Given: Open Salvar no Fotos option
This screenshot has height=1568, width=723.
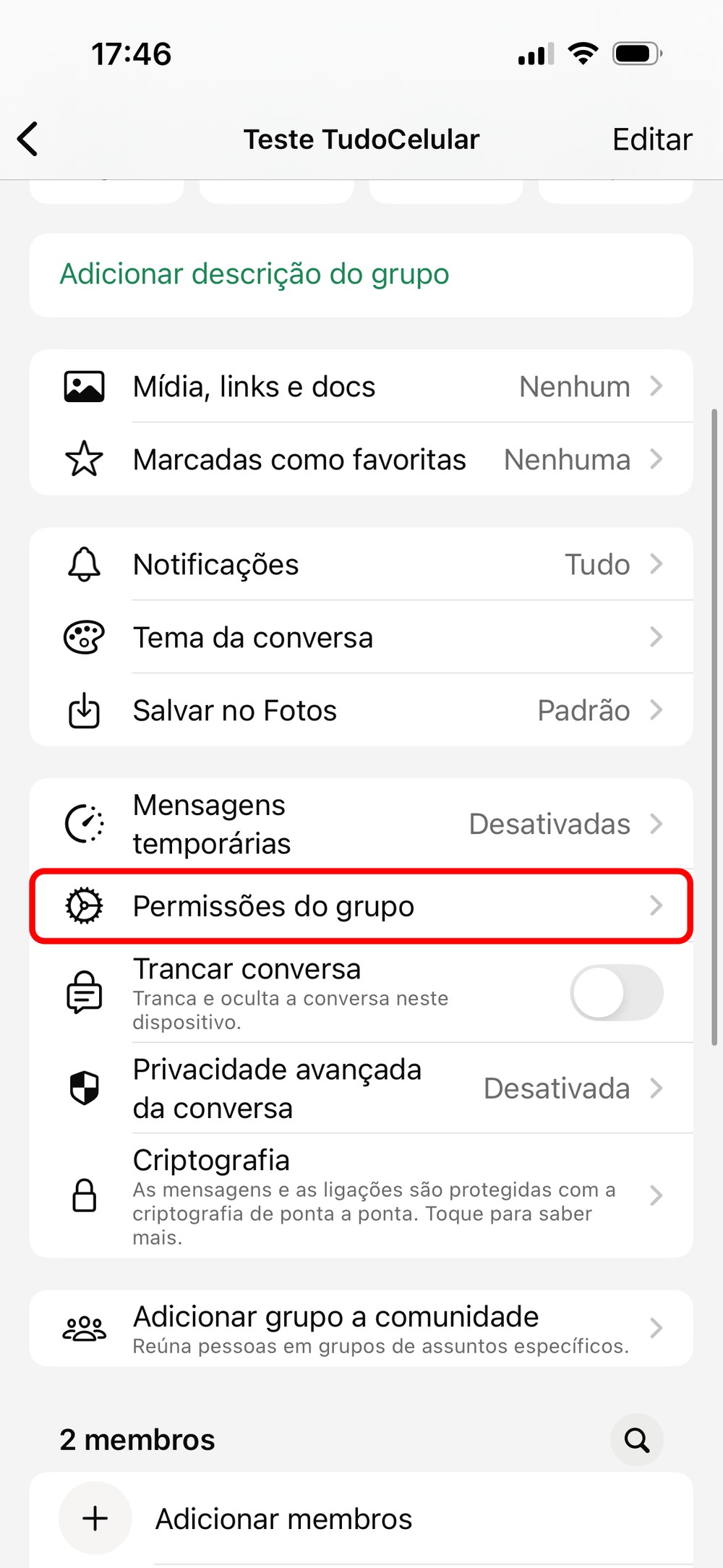Looking at the screenshot, I should [x=361, y=711].
